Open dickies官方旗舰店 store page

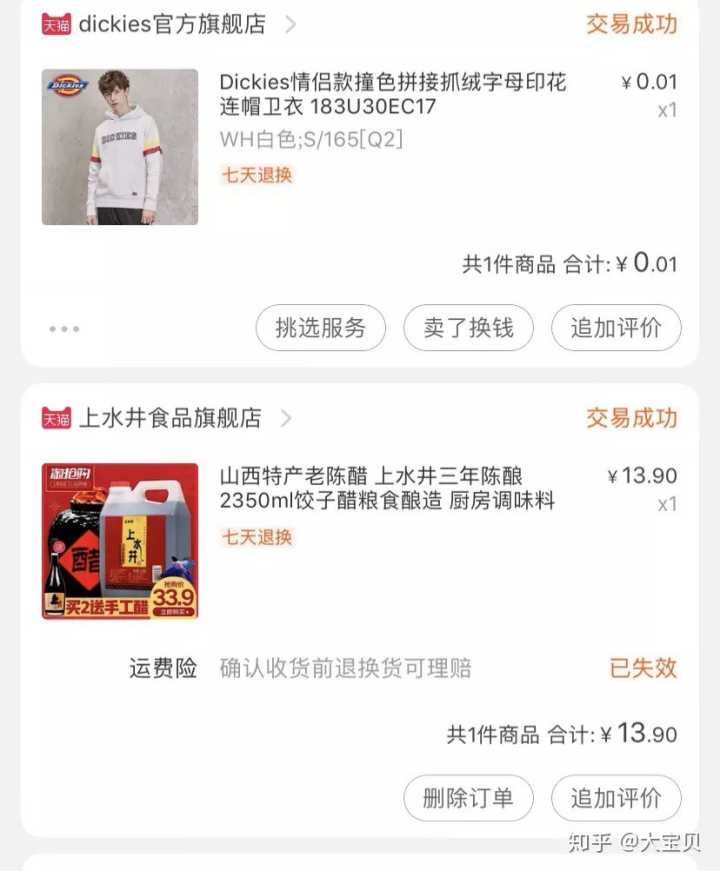point(172,25)
